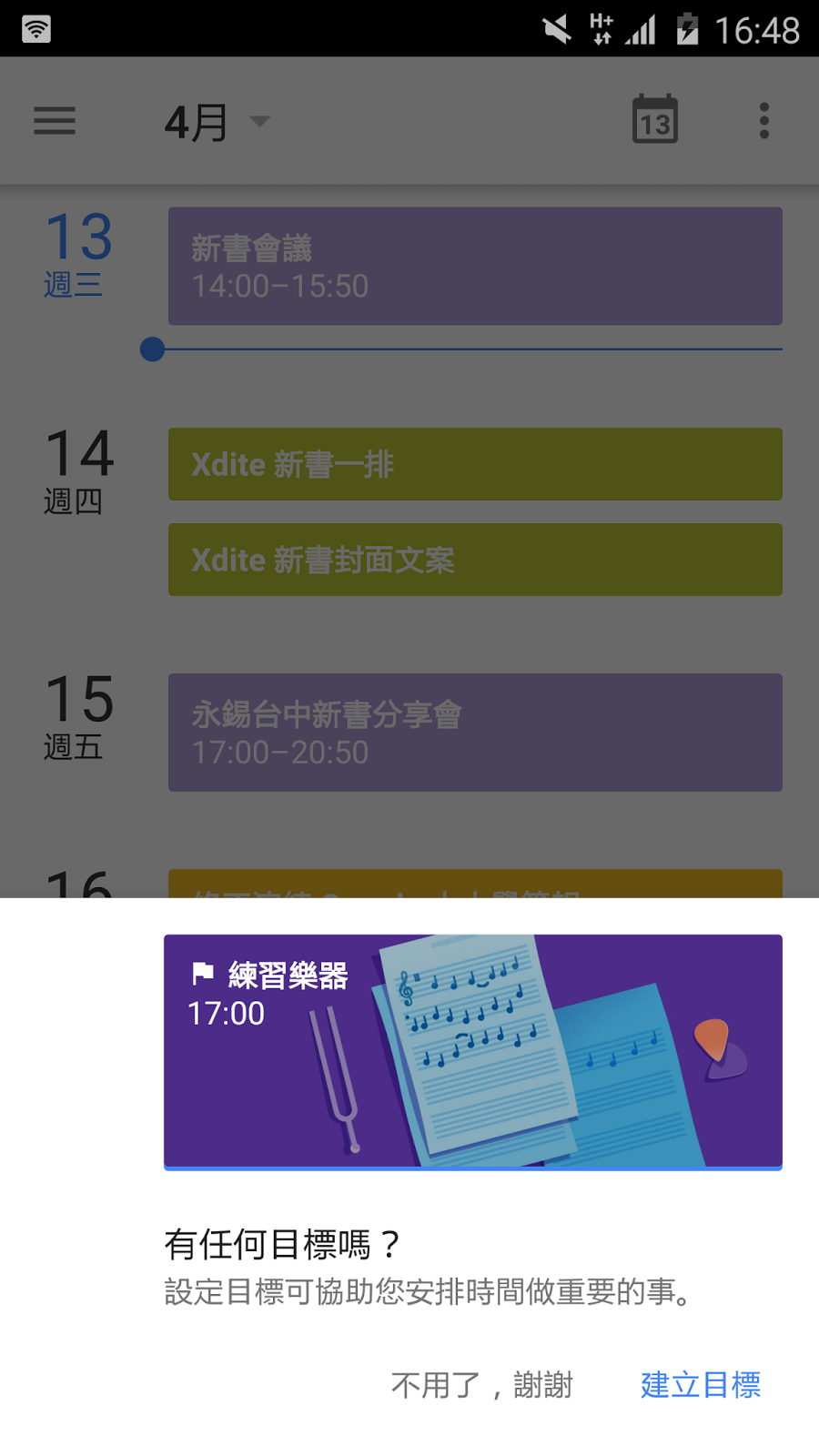Jump to today via calendar icon
The image size is (819, 1456).
coord(654,120)
